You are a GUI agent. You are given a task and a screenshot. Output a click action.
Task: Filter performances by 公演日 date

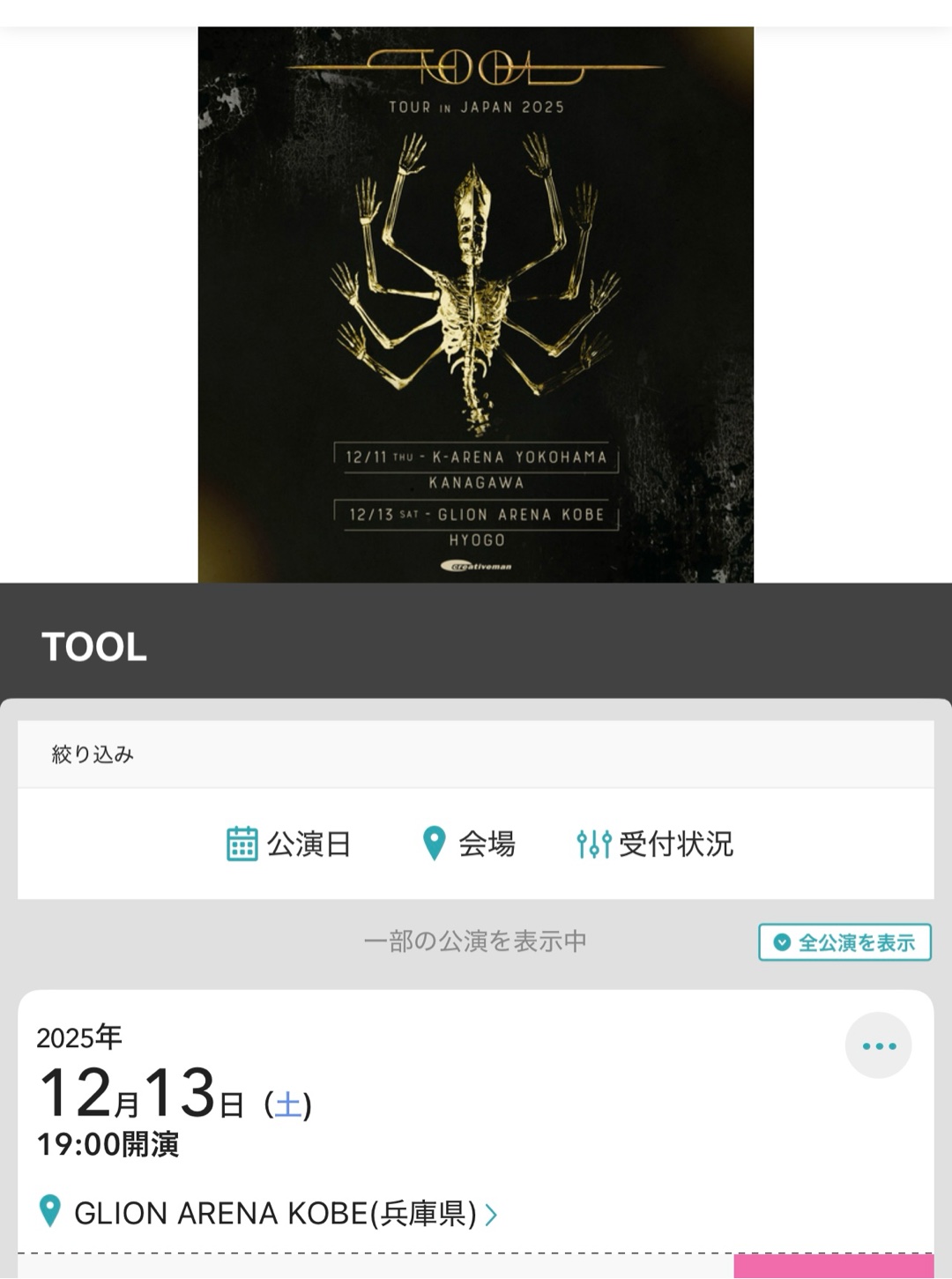click(x=289, y=844)
